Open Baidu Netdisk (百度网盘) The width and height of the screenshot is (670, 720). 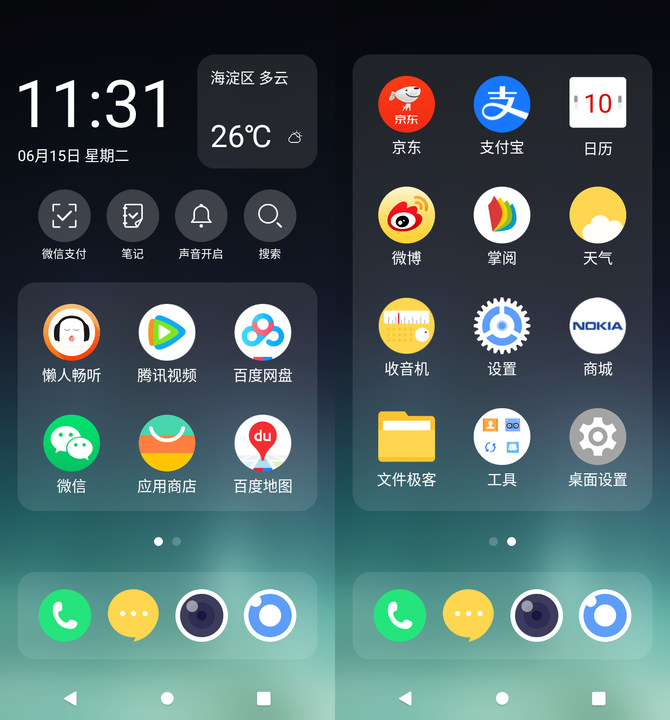coord(263,333)
